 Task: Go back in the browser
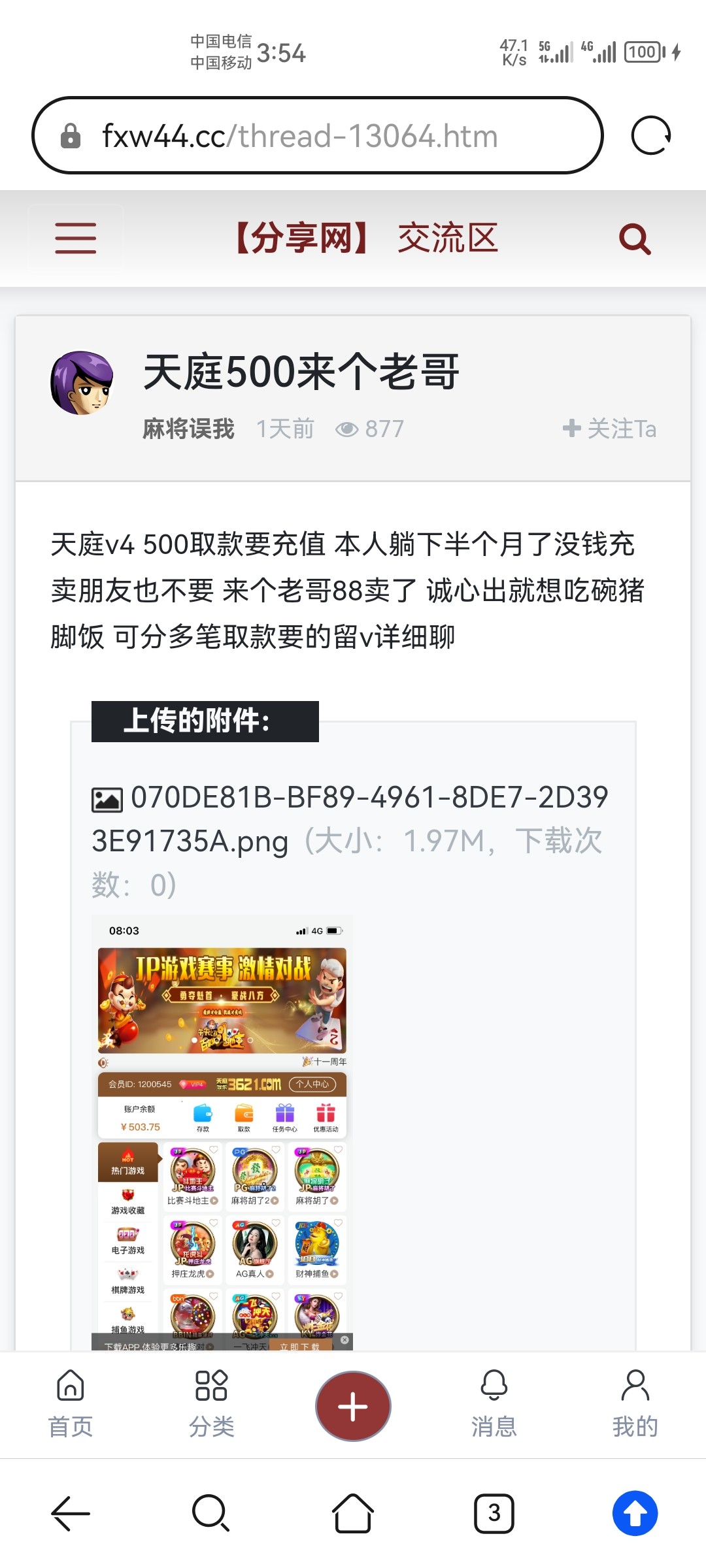71,1513
